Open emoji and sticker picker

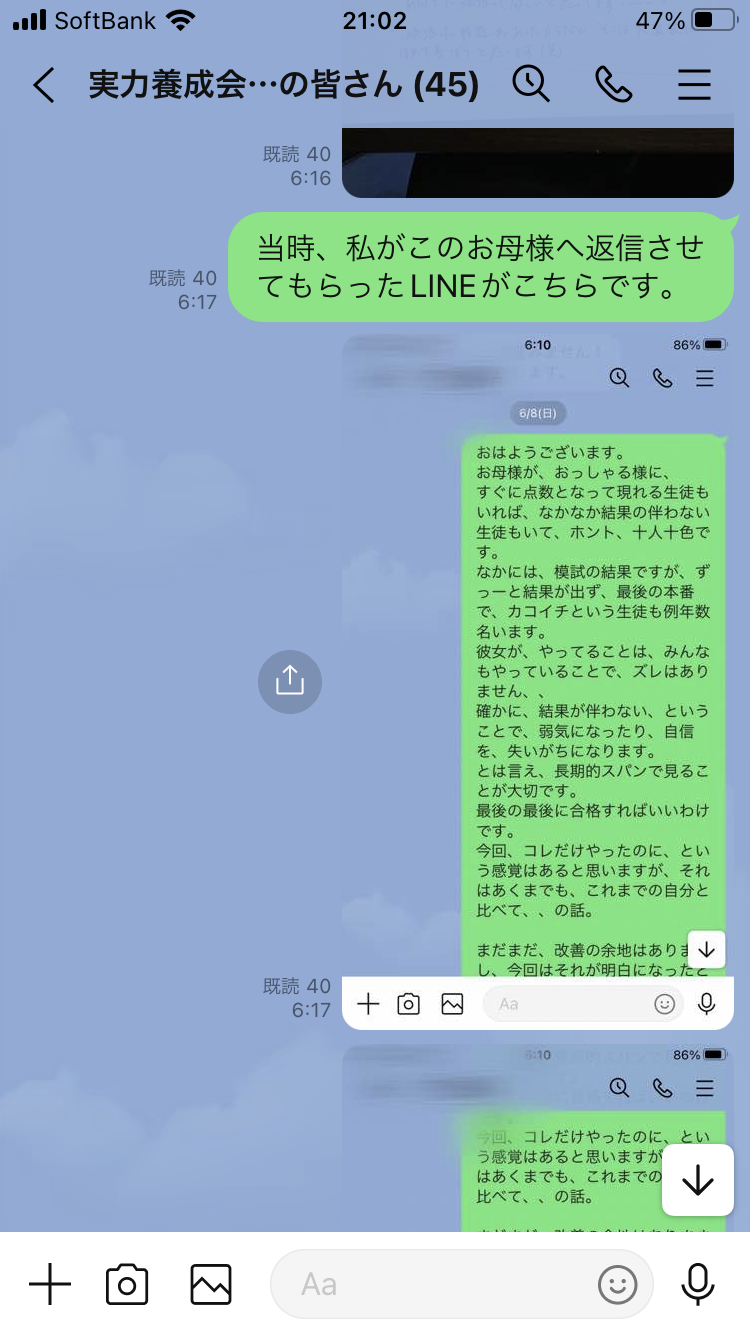618,1284
